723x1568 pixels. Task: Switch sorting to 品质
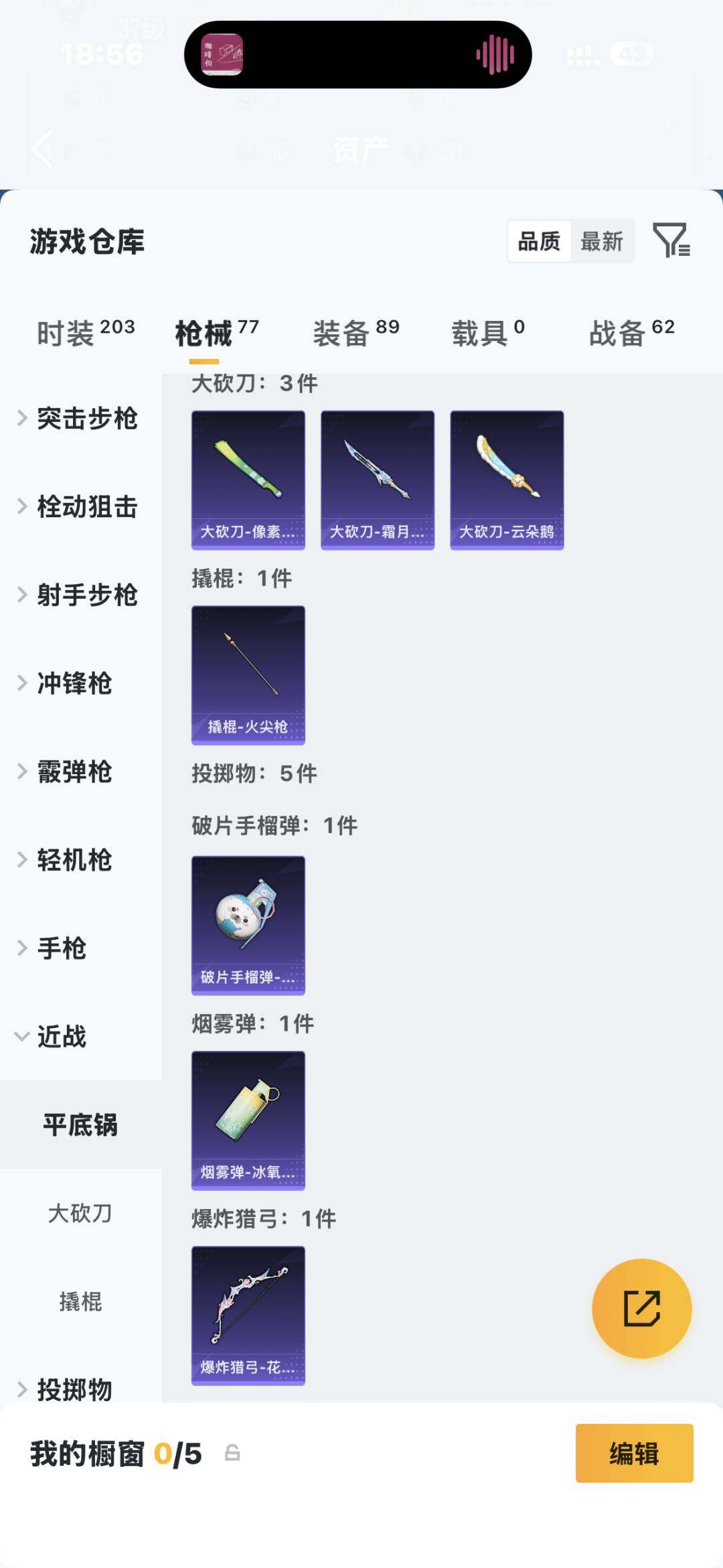tap(540, 241)
